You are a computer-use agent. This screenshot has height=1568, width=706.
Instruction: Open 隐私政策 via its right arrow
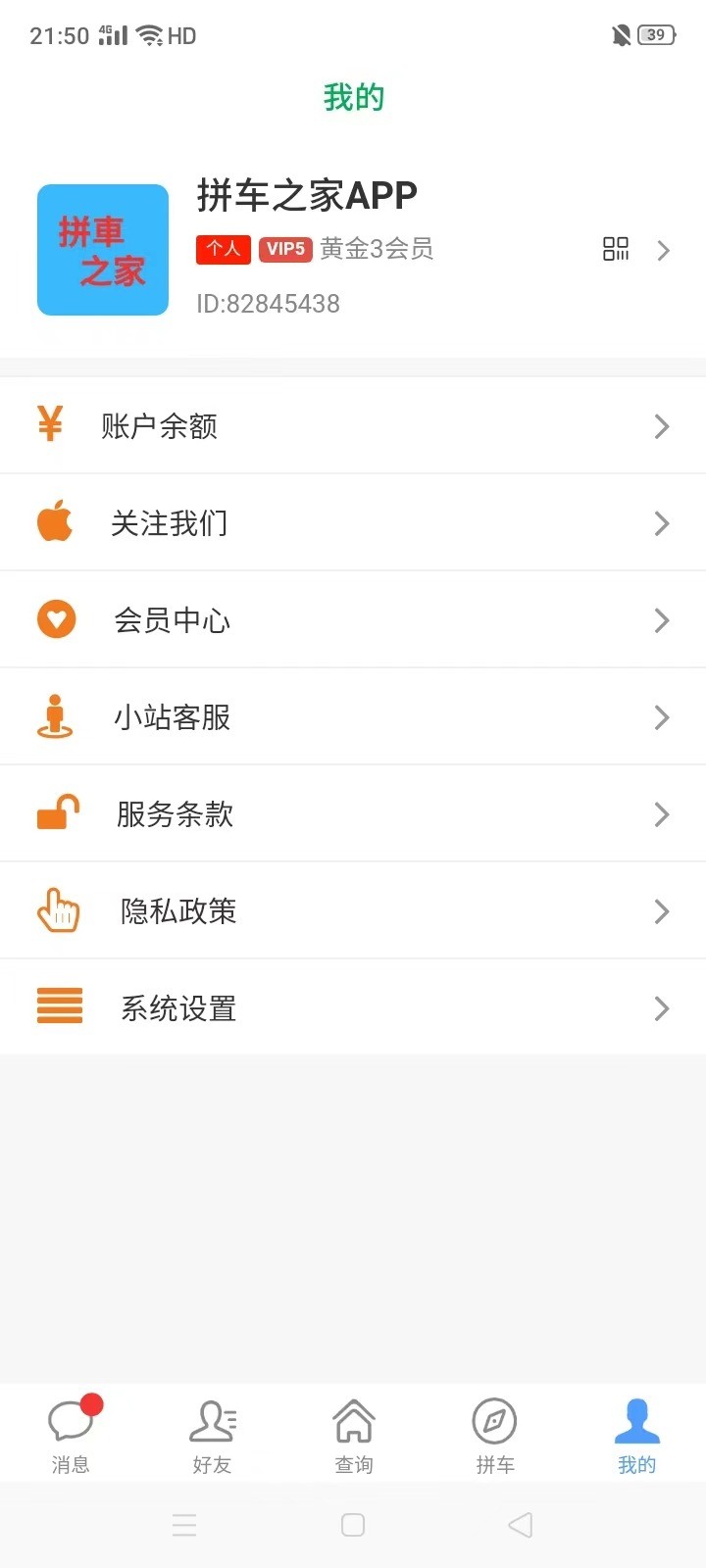[660, 909]
